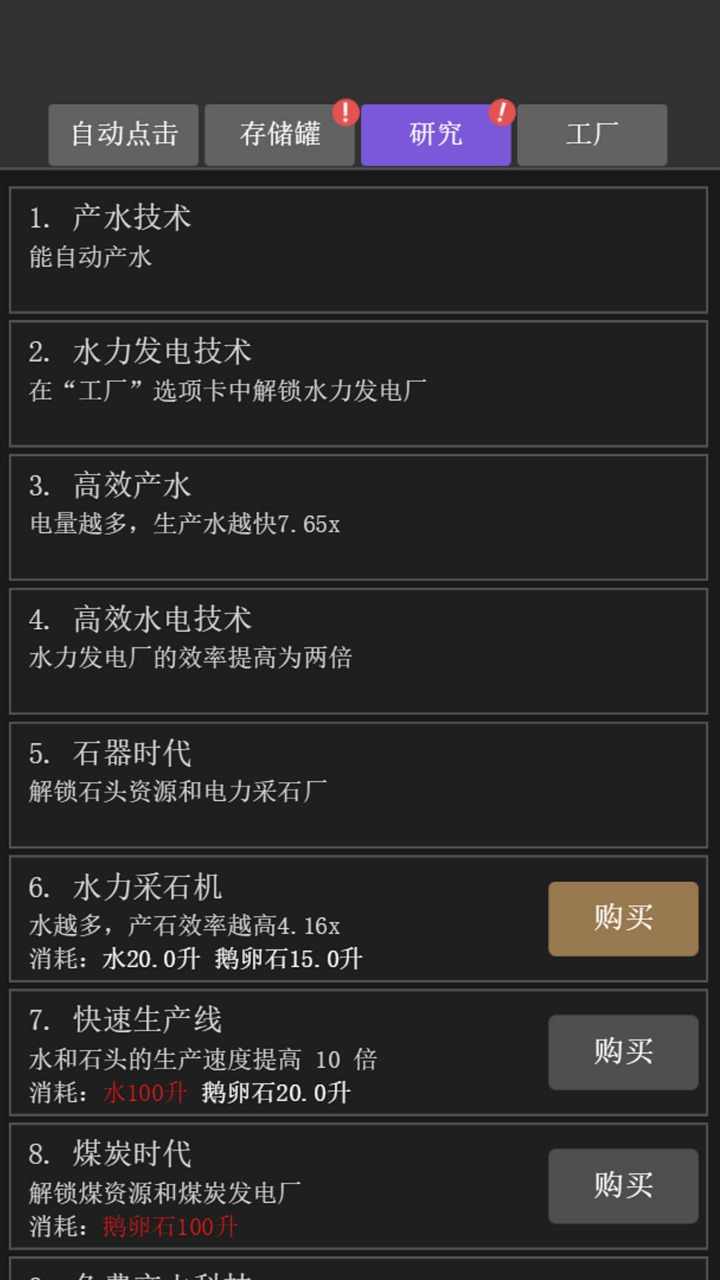720x1280 pixels.
Task: Buy the 快速生产线 upgrade
Action: (623, 1053)
